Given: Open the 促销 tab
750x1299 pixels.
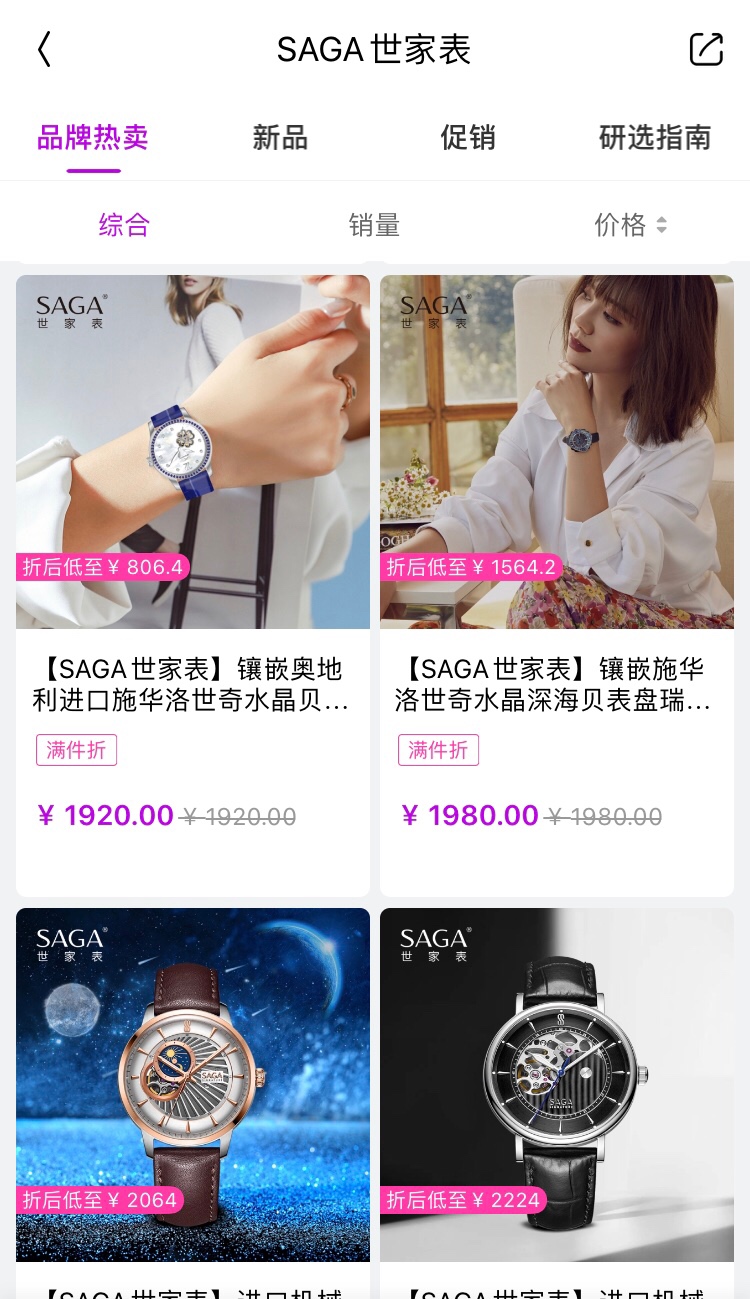Looking at the screenshot, I should [468, 138].
